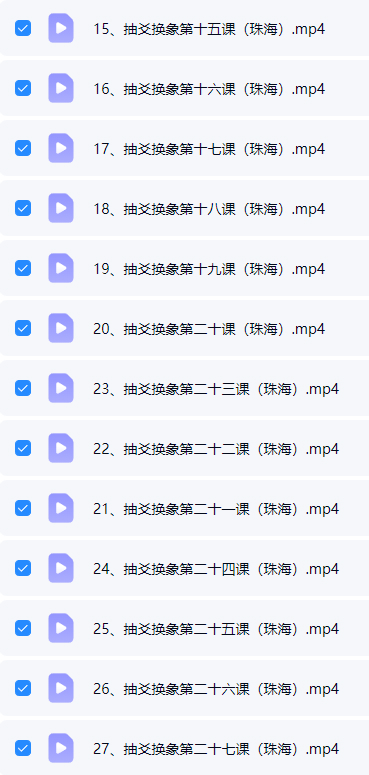
Task: Uncheck the checkbox for lesson 21
Action: pos(23,508)
